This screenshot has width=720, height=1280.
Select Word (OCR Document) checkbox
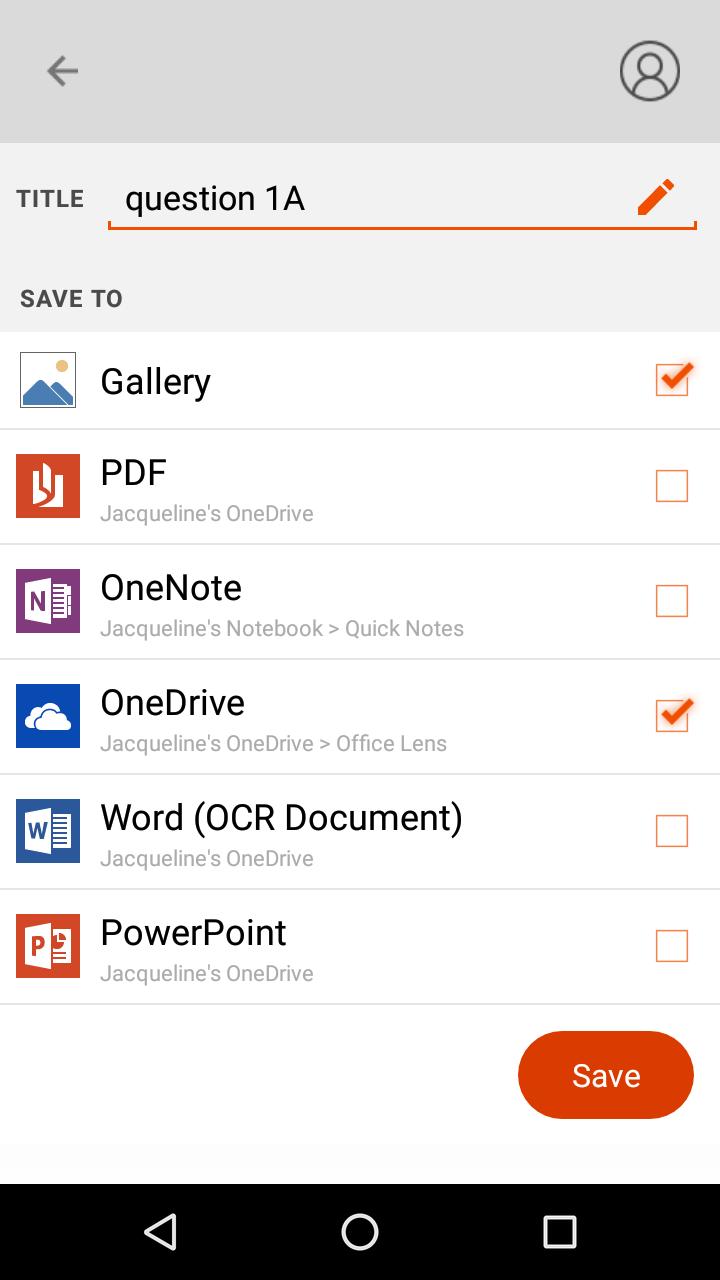672,831
